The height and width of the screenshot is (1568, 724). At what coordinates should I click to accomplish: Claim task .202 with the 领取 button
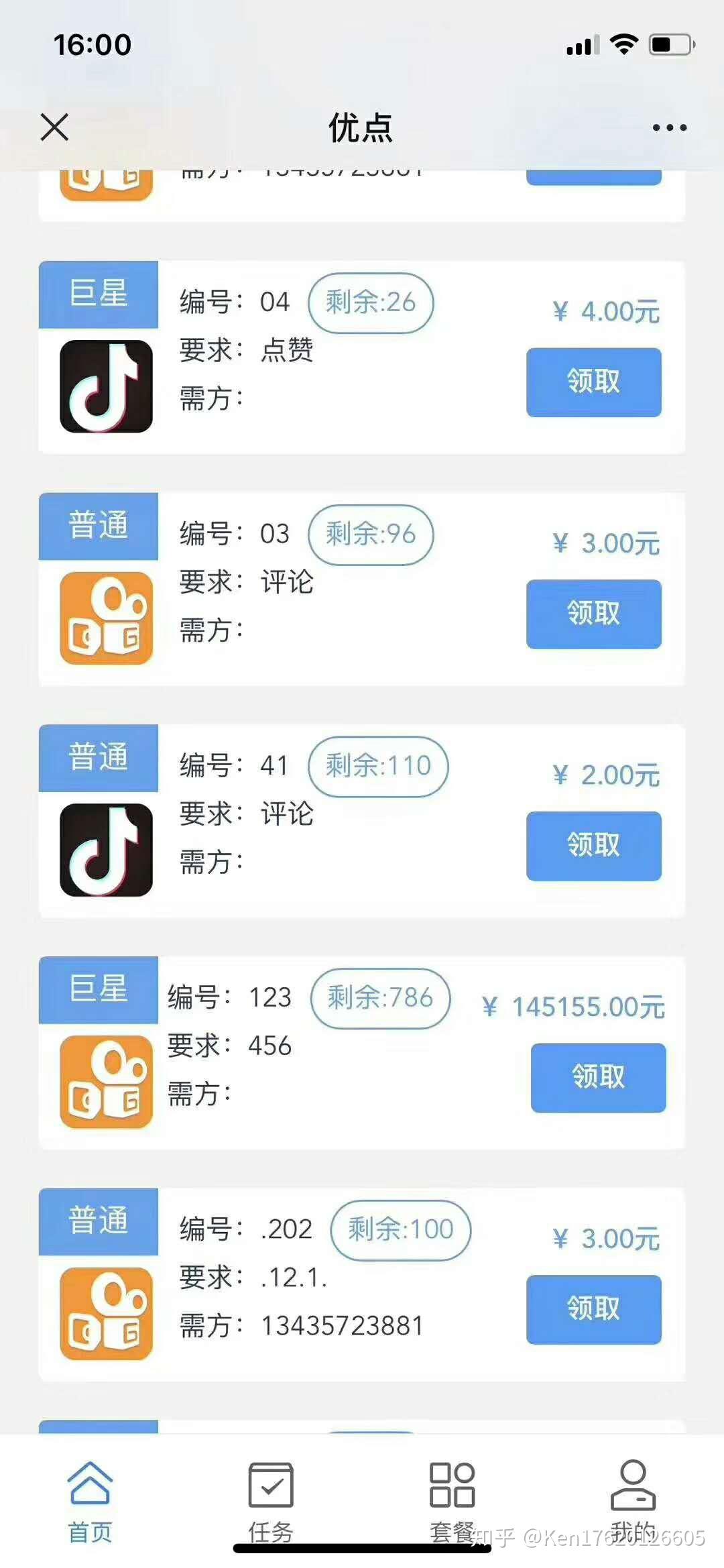click(593, 1309)
